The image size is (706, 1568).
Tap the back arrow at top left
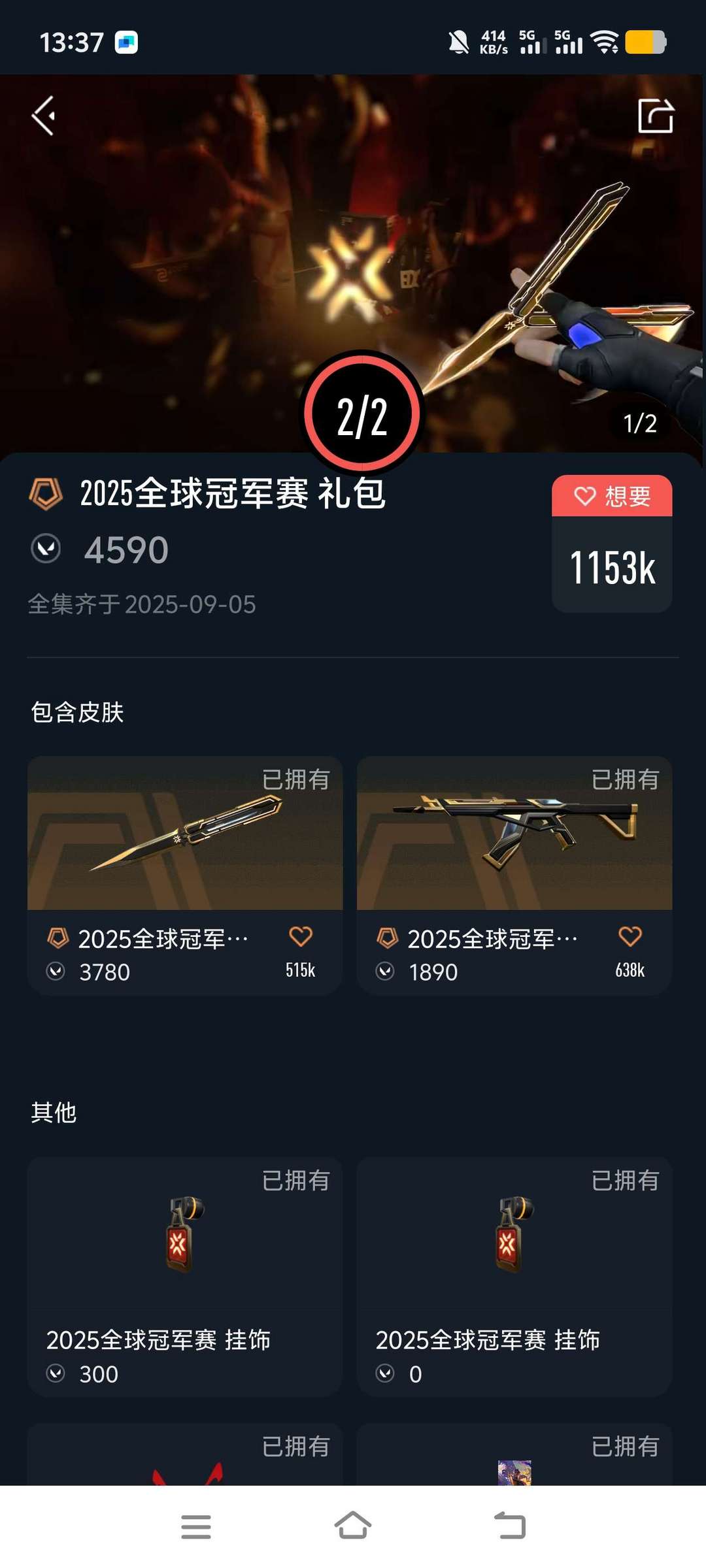click(x=43, y=115)
